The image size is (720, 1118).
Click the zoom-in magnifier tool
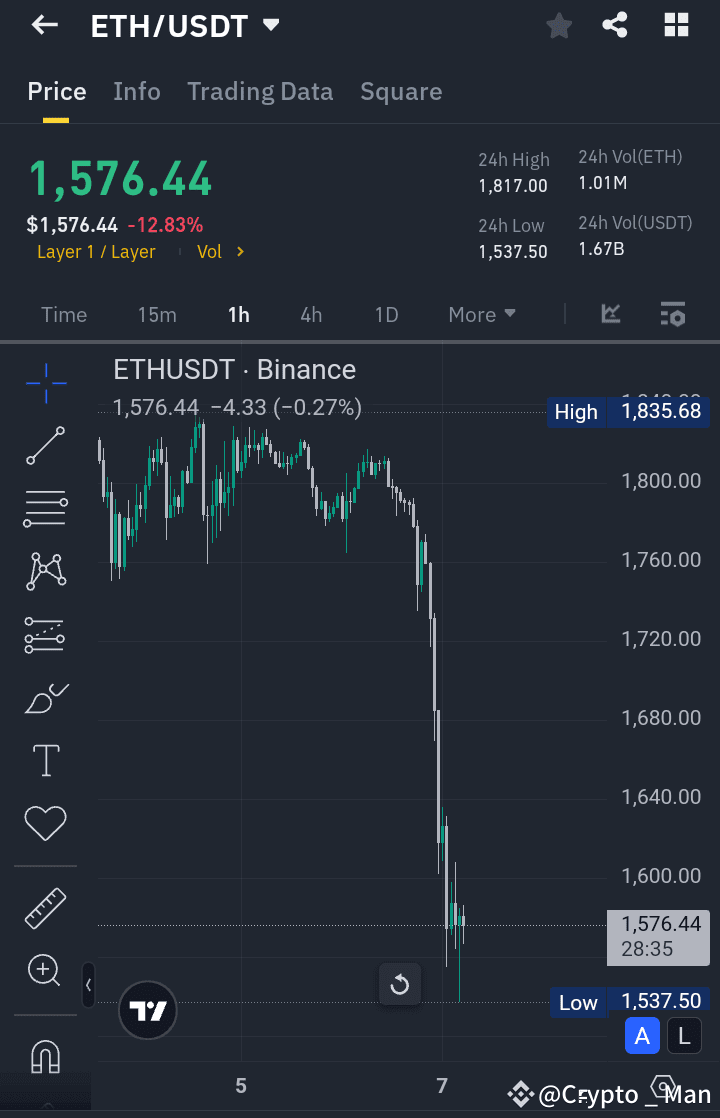pyautogui.click(x=45, y=971)
